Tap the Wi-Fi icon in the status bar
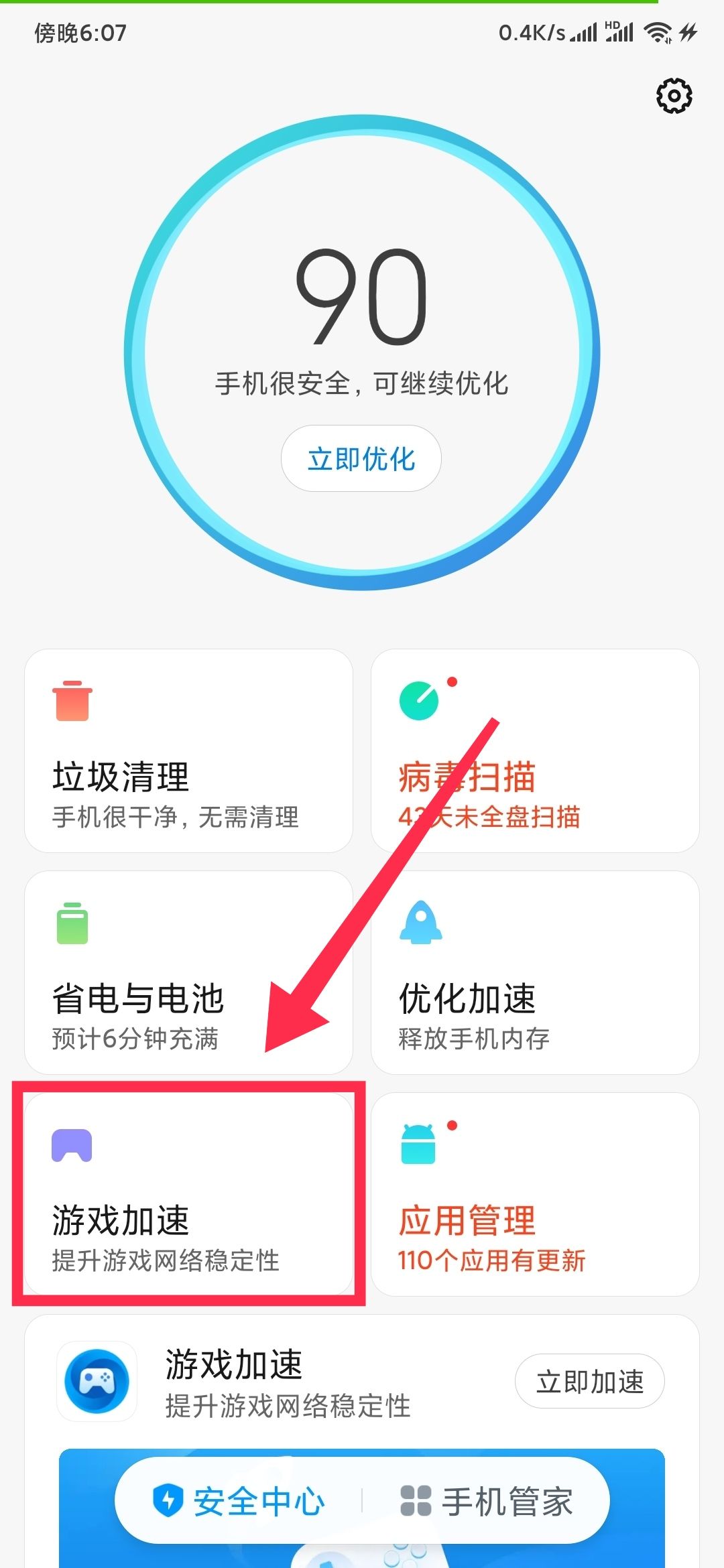The image size is (724, 1568). (x=657, y=31)
